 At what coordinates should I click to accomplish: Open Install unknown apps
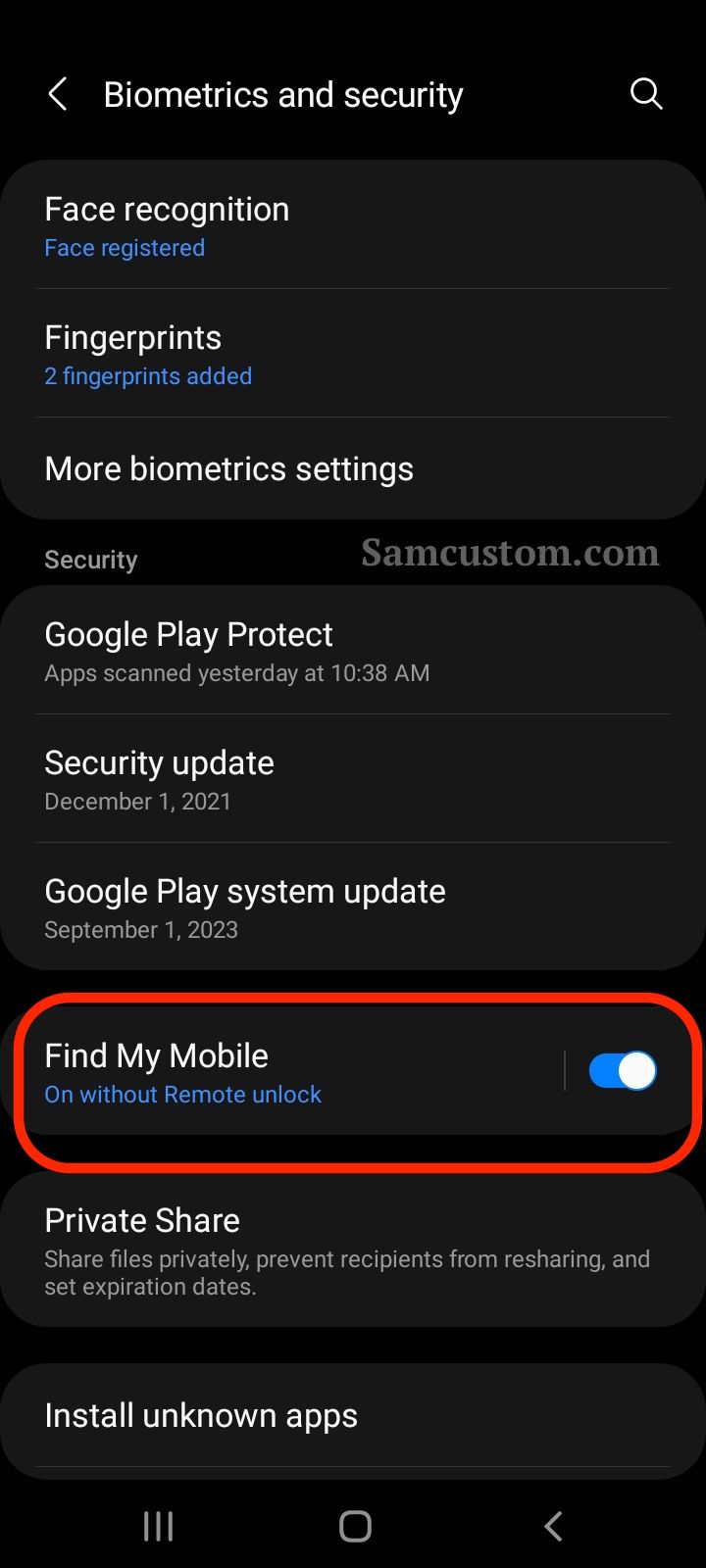353,1415
